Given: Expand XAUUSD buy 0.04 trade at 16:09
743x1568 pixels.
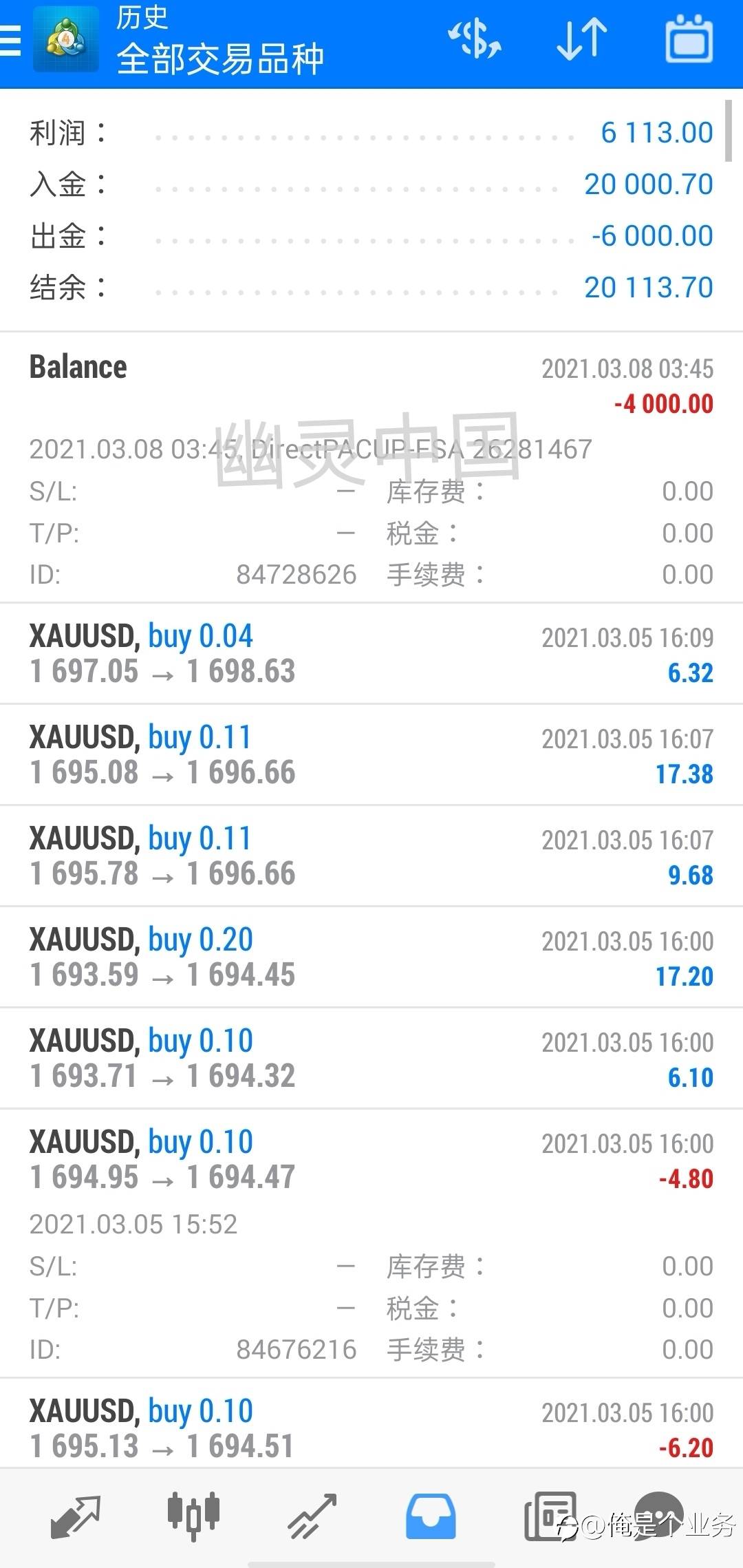Looking at the screenshot, I should point(371,654).
